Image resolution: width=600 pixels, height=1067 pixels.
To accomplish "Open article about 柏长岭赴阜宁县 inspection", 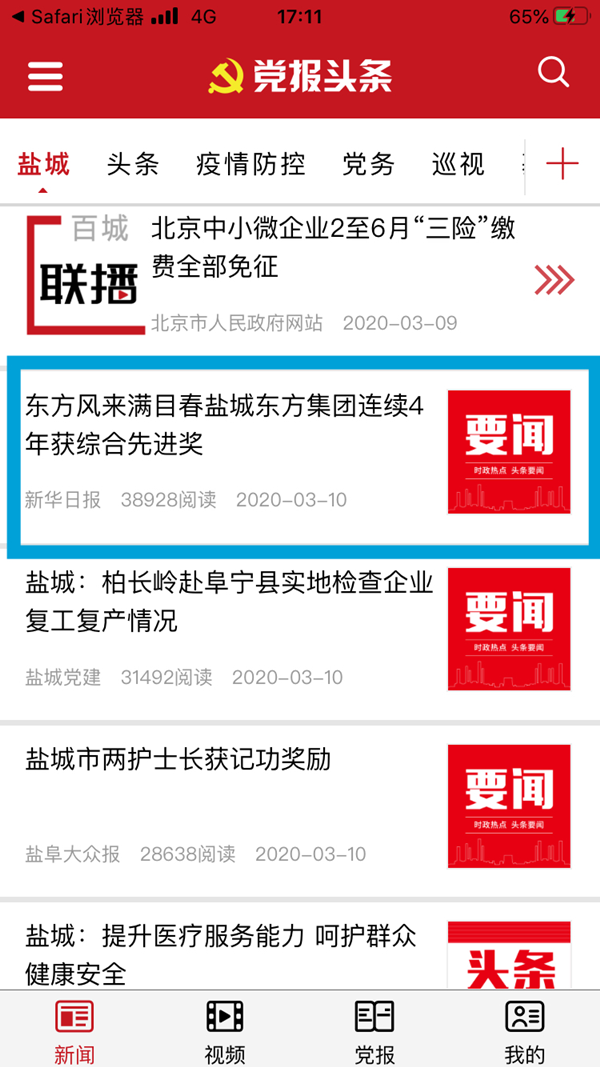I will point(230,602).
